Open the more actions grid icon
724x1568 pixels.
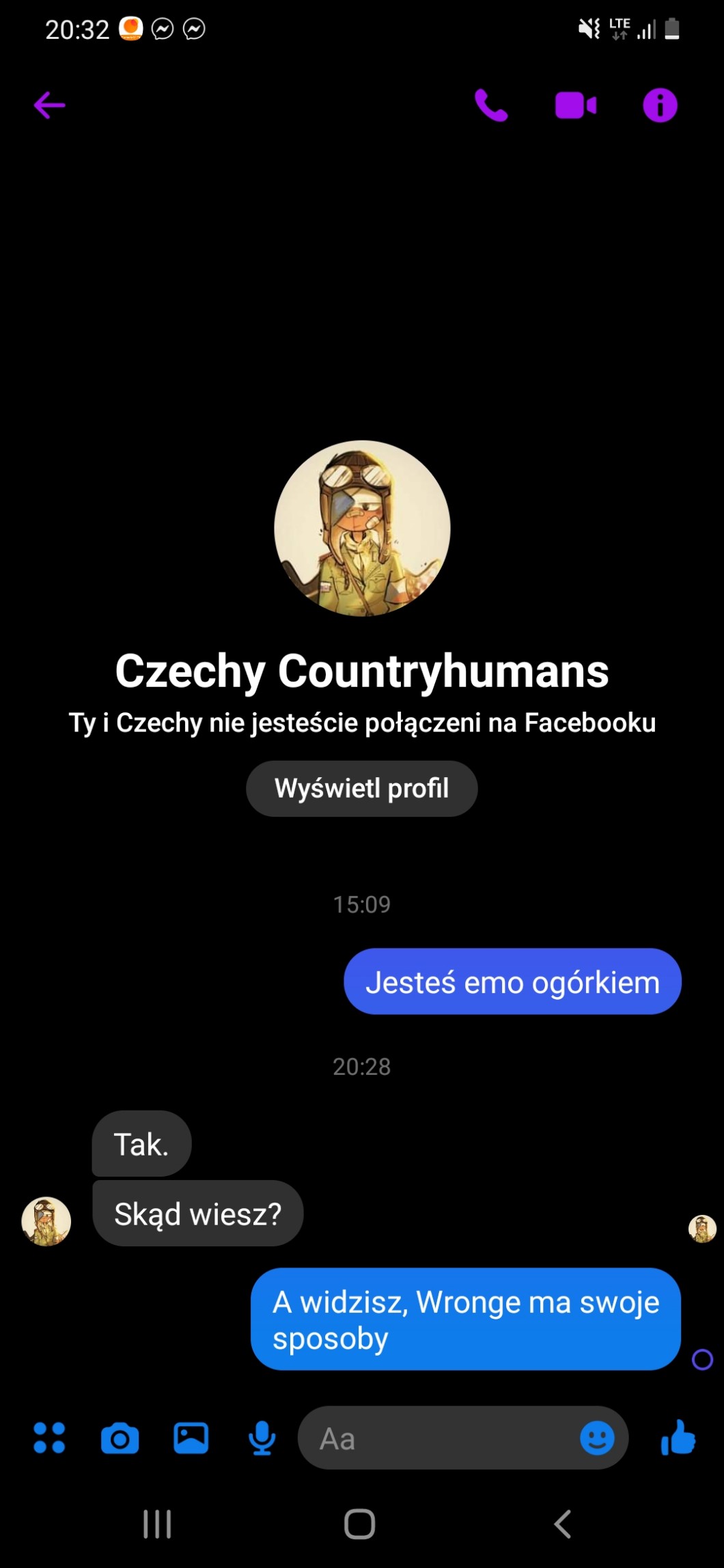(x=49, y=1438)
